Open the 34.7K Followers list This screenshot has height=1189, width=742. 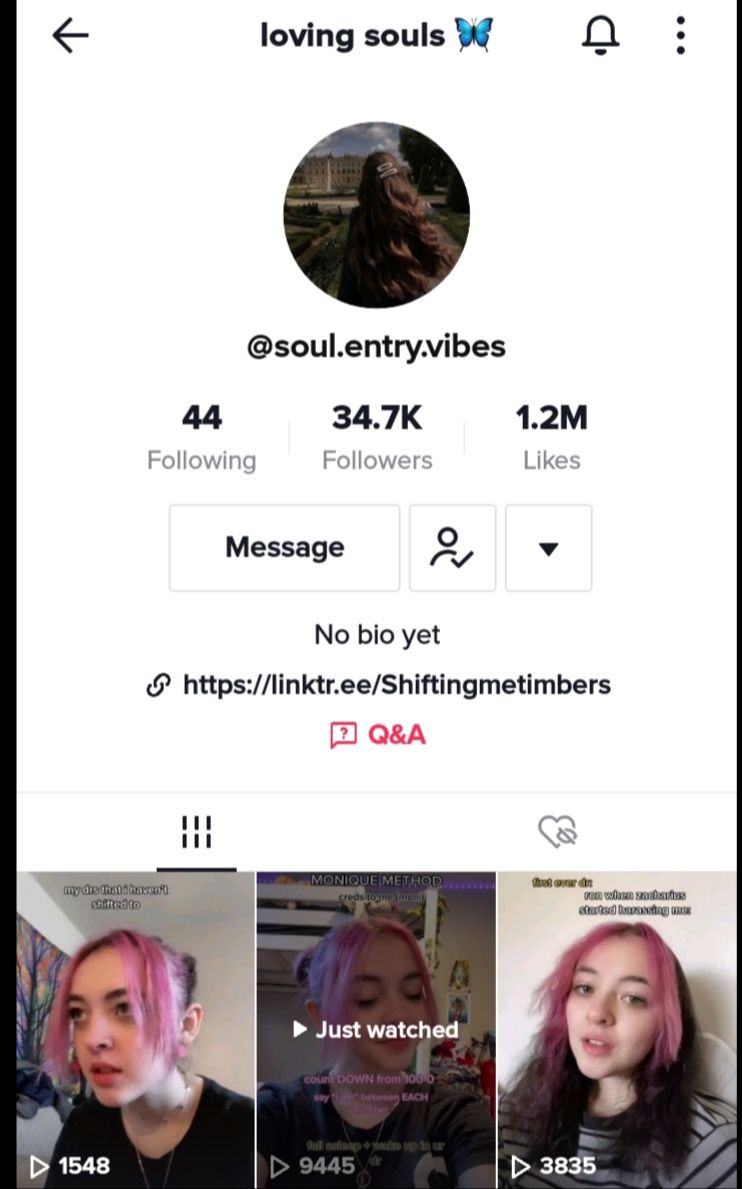(x=377, y=438)
